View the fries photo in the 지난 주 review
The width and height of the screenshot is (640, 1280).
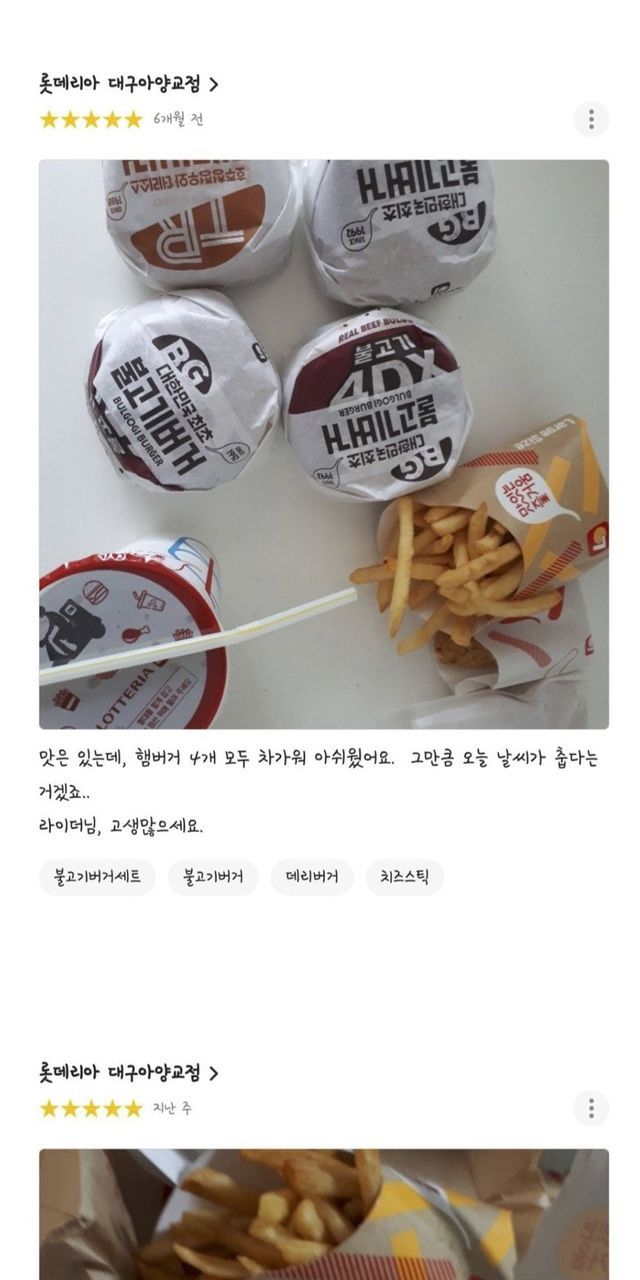tap(323, 1214)
